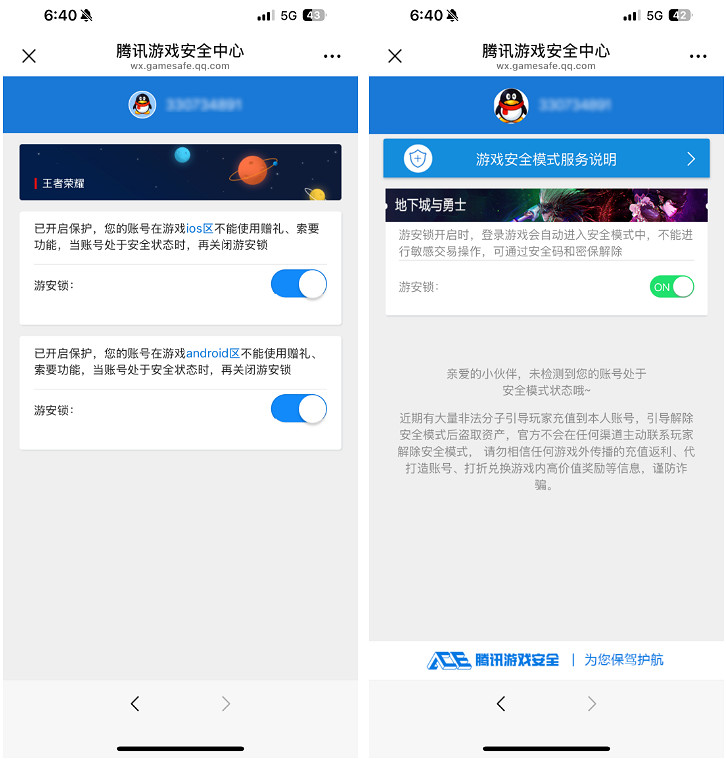Screen dimensions: 726x759
Task: Click the QQ penguin avatar on the left screen
Action: (x=143, y=104)
